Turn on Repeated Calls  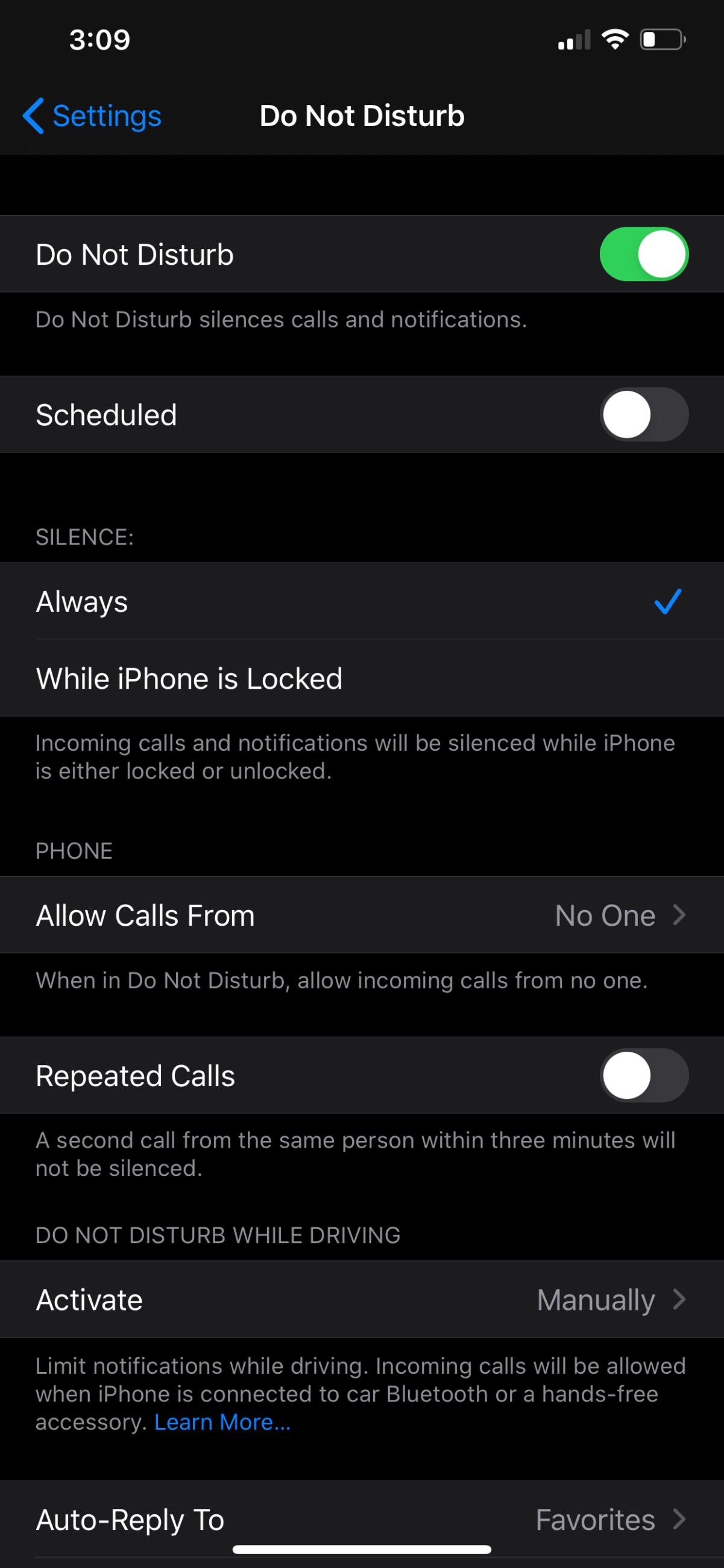(x=643, y=1075)
